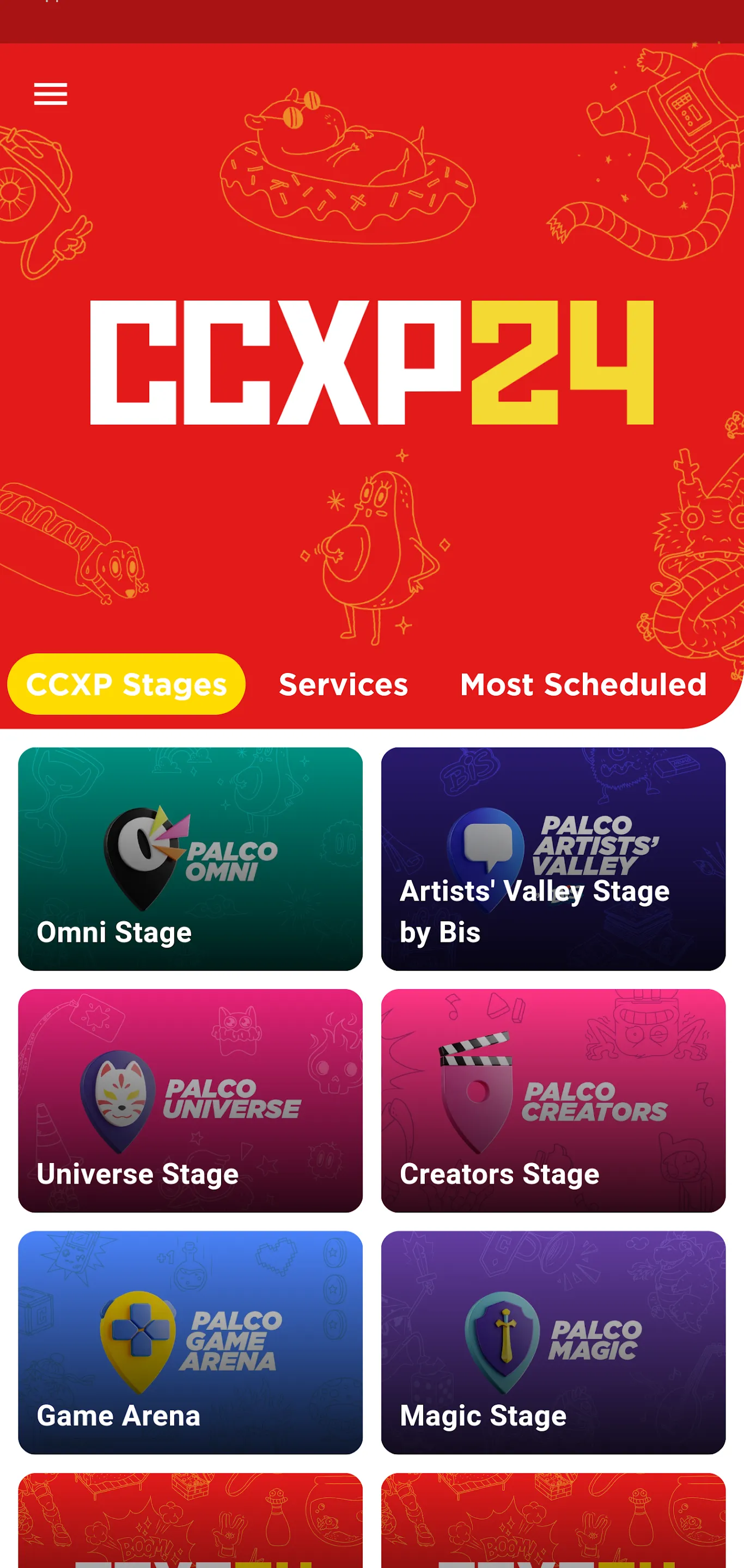744x1568 pixels.
Task: Open the hamburger navigation menu
Action: pyautogui.click(x=51, y=94)
